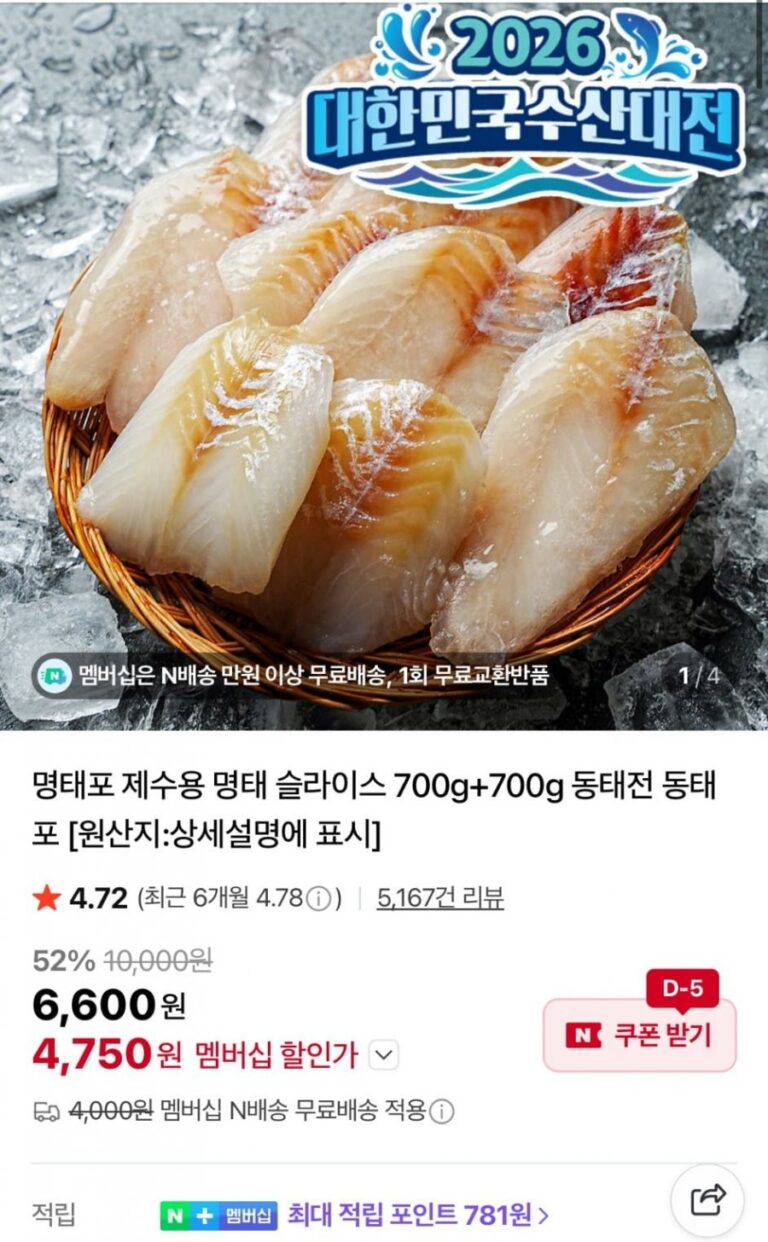
Task: Tap the 쿠폰 받기 coupon button
Action: pos(639,1035)
